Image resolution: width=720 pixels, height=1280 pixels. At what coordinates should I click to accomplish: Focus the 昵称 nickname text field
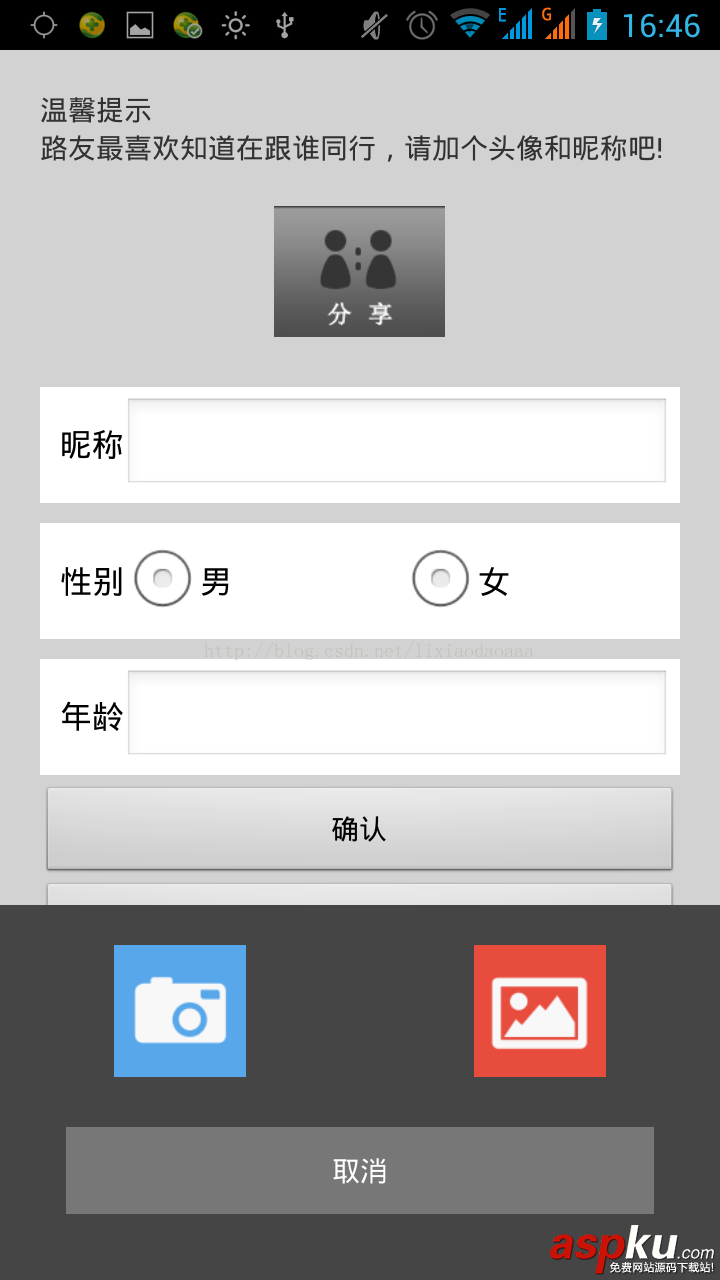click(397, 441)
